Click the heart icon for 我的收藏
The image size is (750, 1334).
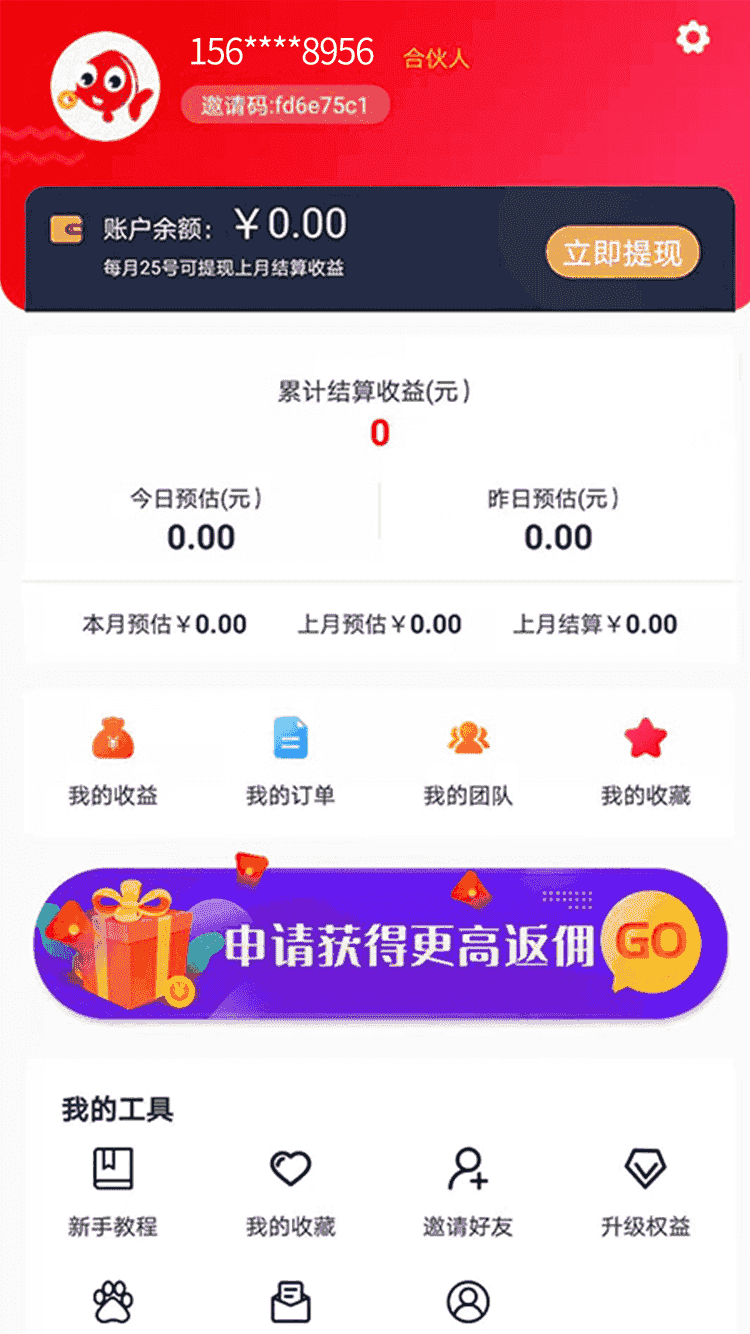click(x=291, y=1172)
